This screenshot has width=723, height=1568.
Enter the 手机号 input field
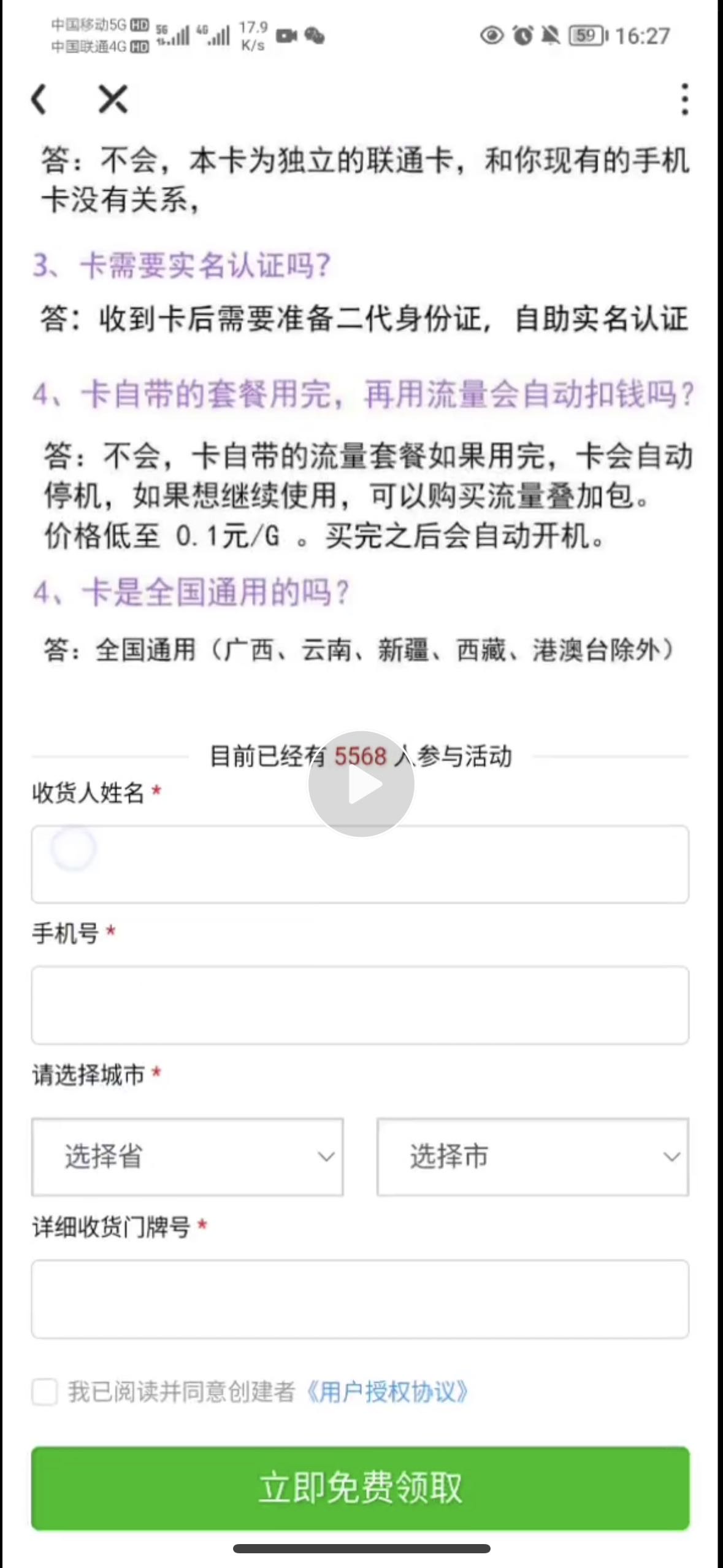point(360,1005)
